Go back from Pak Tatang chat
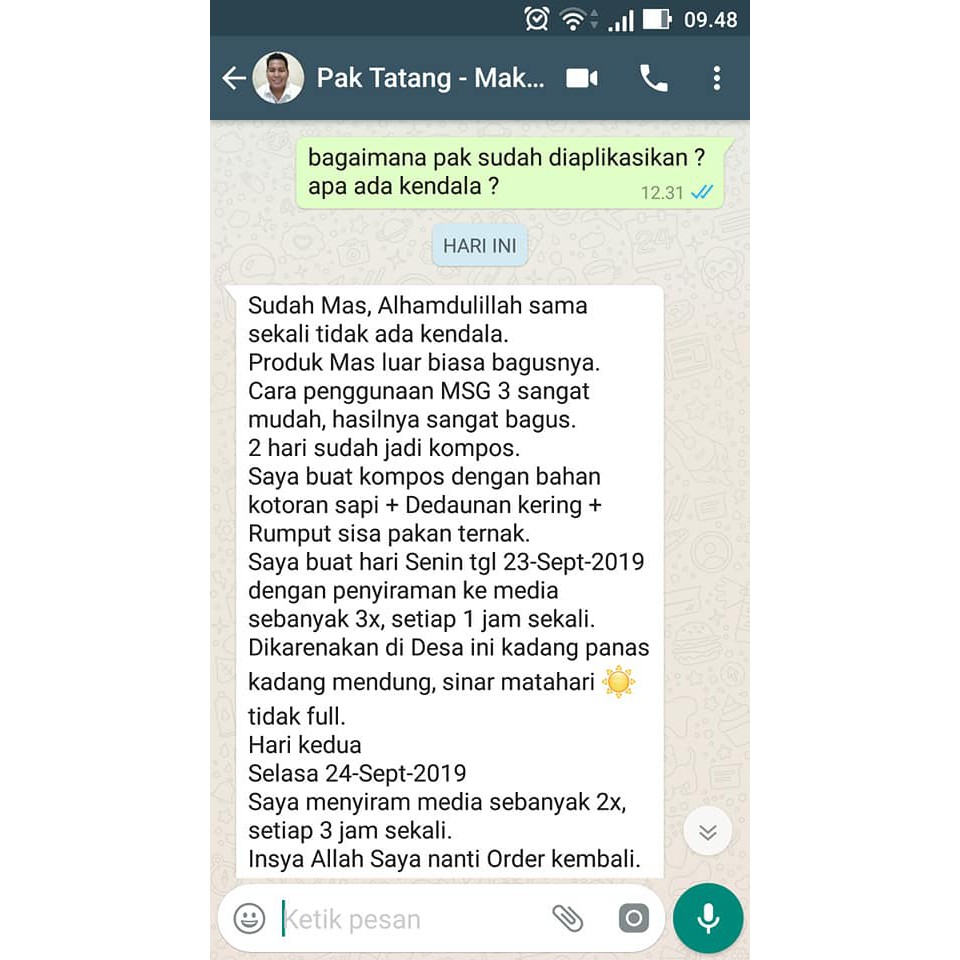Image resolution: width=960 pixels, height=960 pixels. [233, 78]
